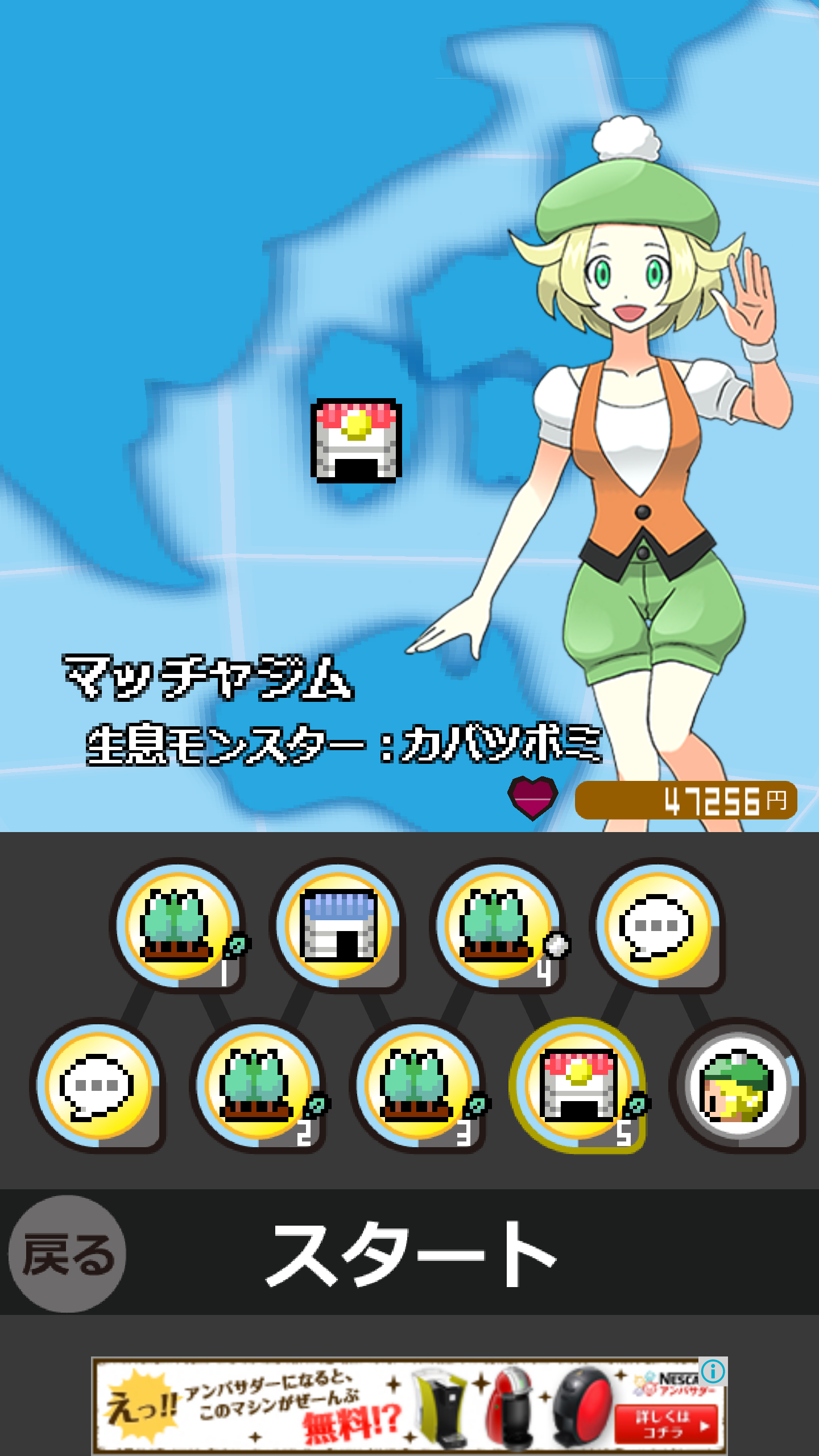Select the grass stage numbered 1
This screenshot has width=819, height=1456.
177,925
